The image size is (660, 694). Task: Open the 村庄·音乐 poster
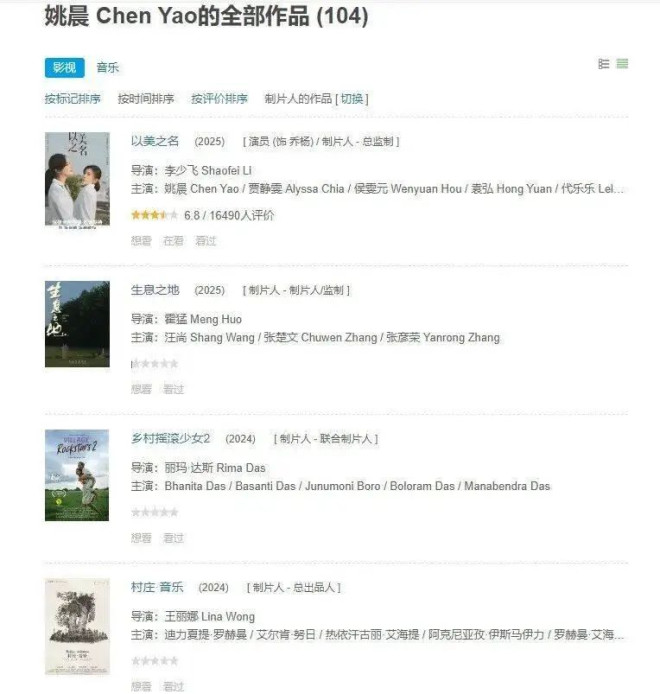tap(77, 626)
